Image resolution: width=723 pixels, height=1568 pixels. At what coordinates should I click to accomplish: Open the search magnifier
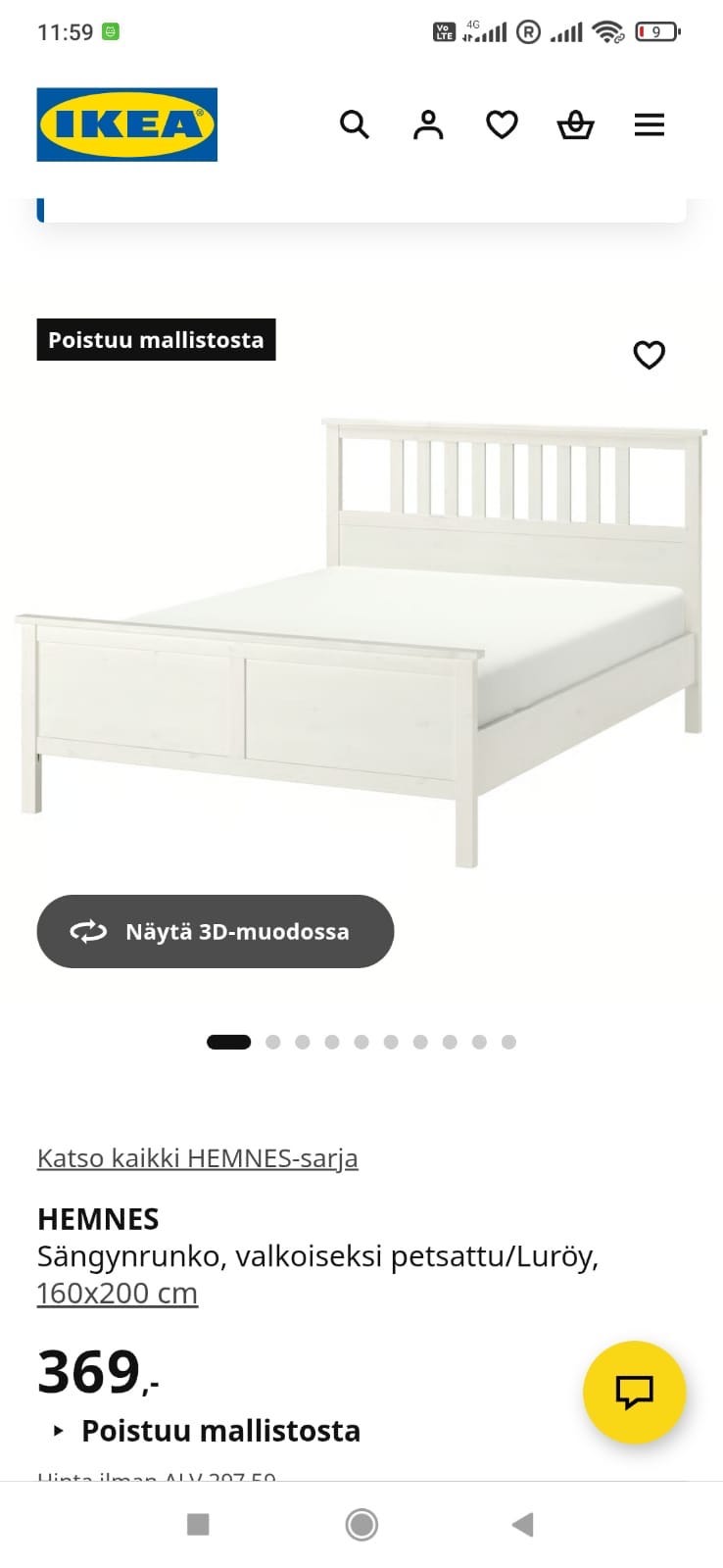[x=354, y=124]
